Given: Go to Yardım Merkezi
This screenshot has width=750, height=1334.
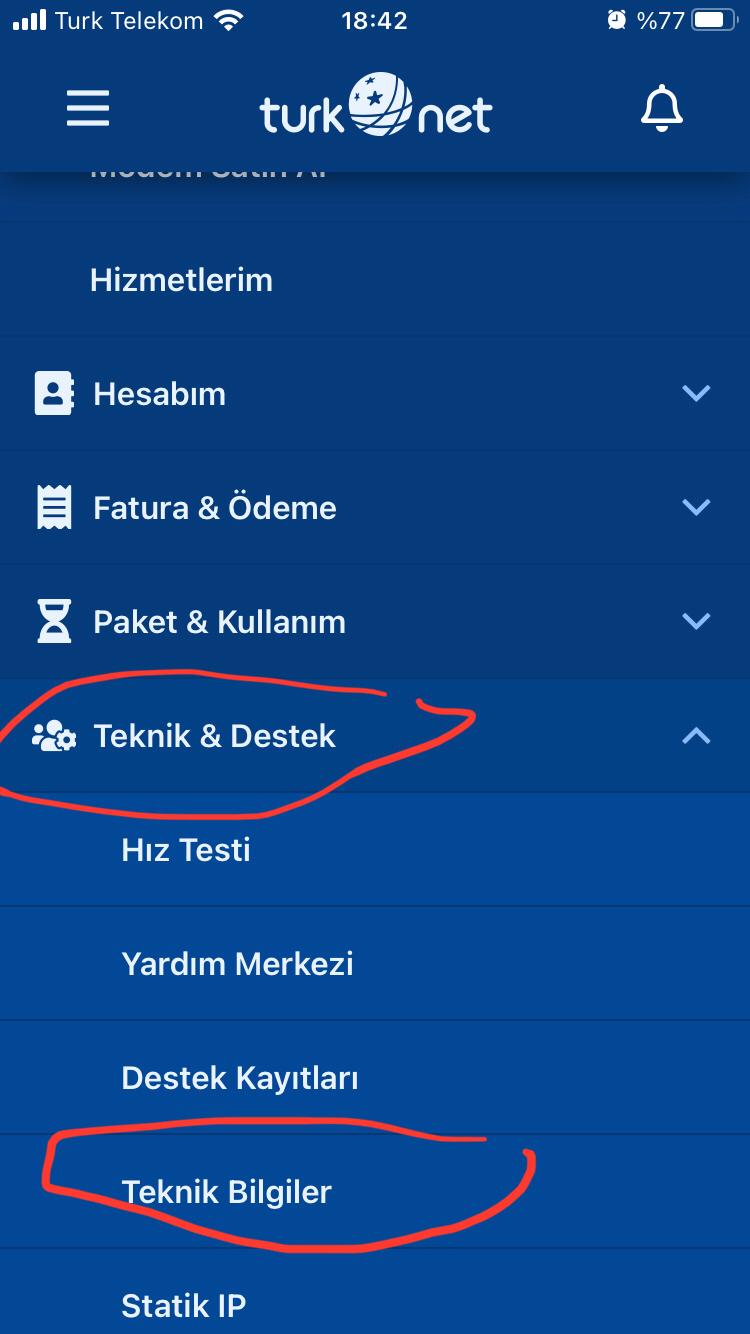Looking at the screenshot, I should [x=375, y=964].
